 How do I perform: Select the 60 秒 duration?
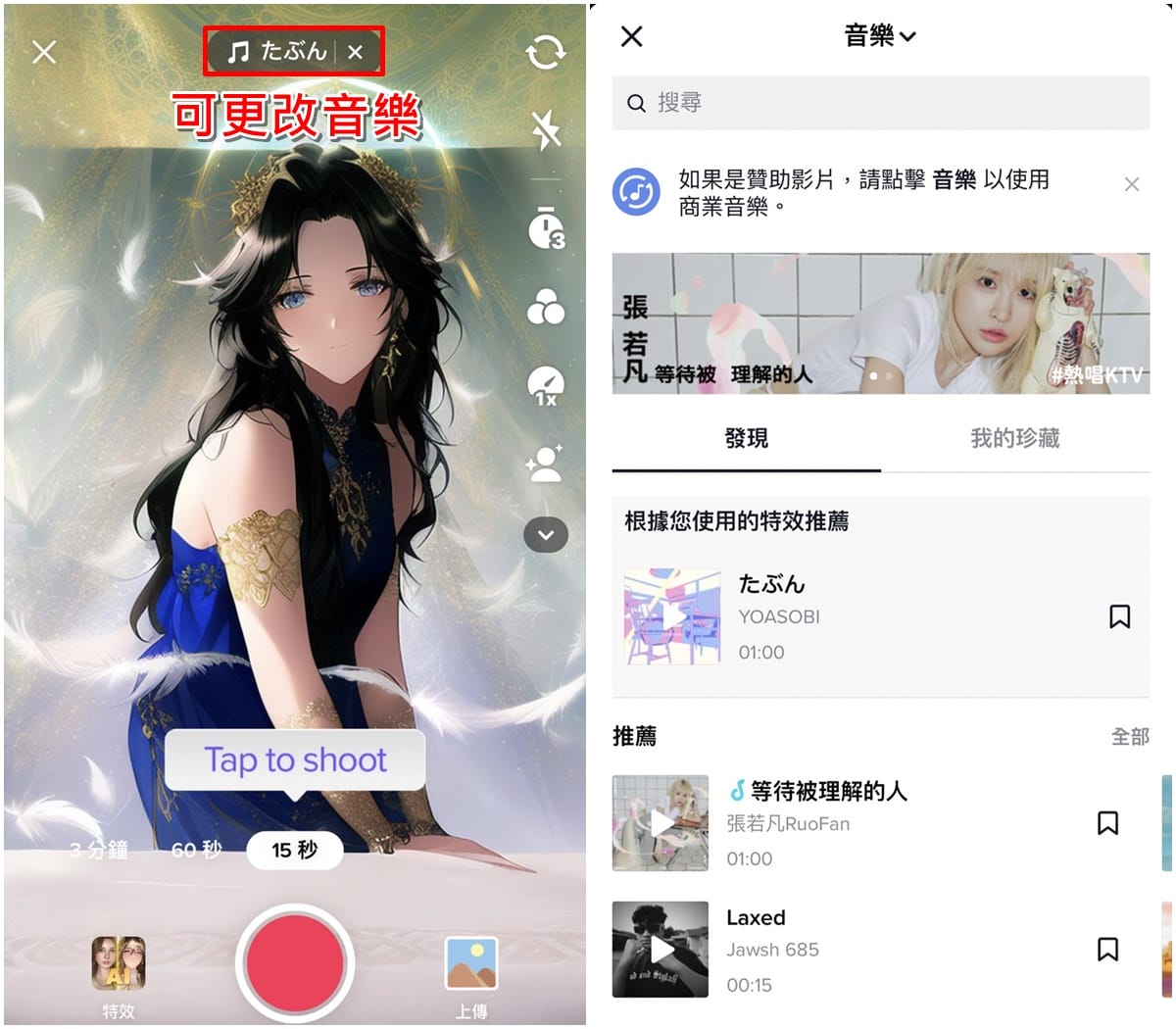coord(197,850)
